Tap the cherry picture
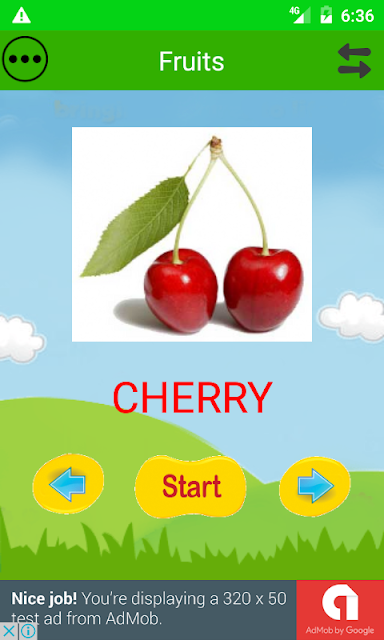The height and width of the screenshot is (640, 384). tap(192, 234)
